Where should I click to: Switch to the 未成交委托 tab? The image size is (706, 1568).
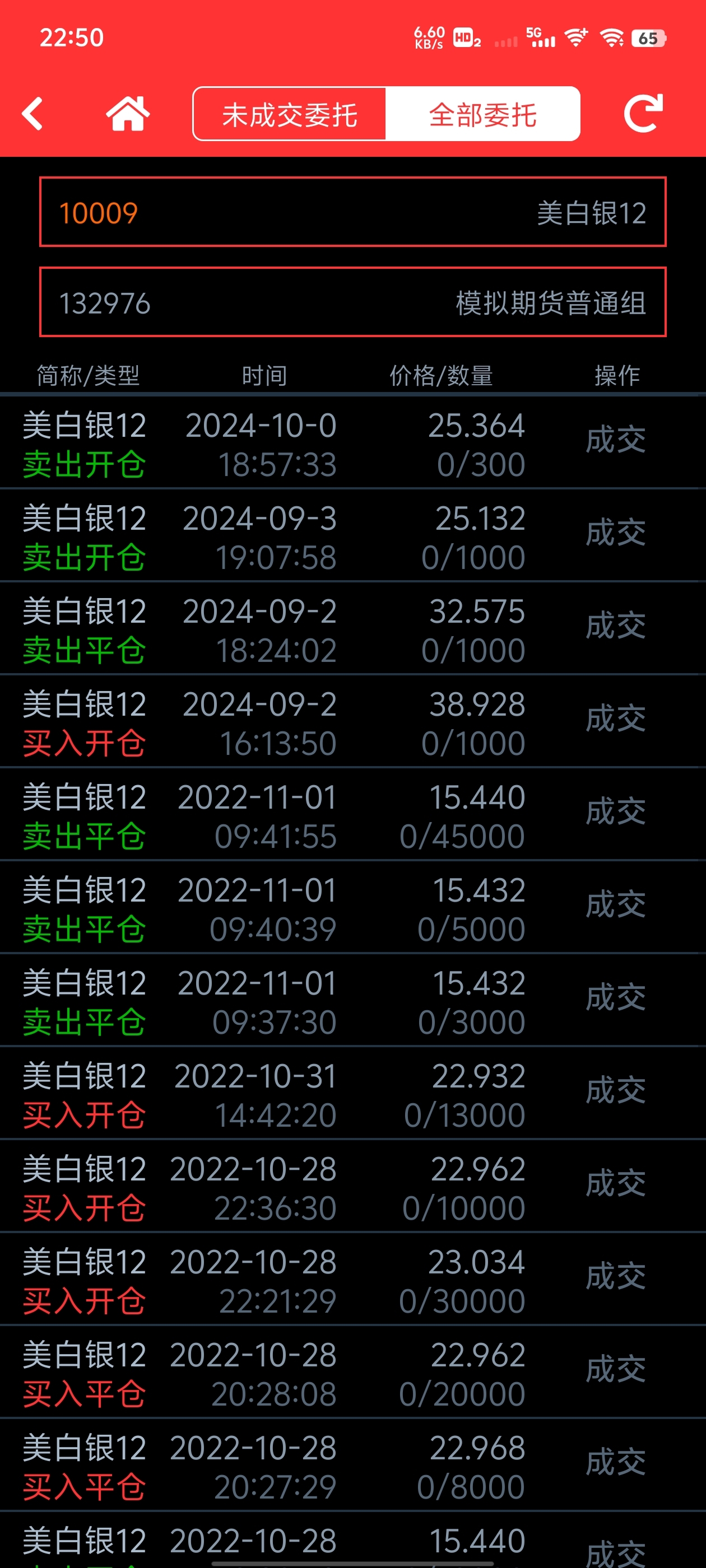pos(289,114)
